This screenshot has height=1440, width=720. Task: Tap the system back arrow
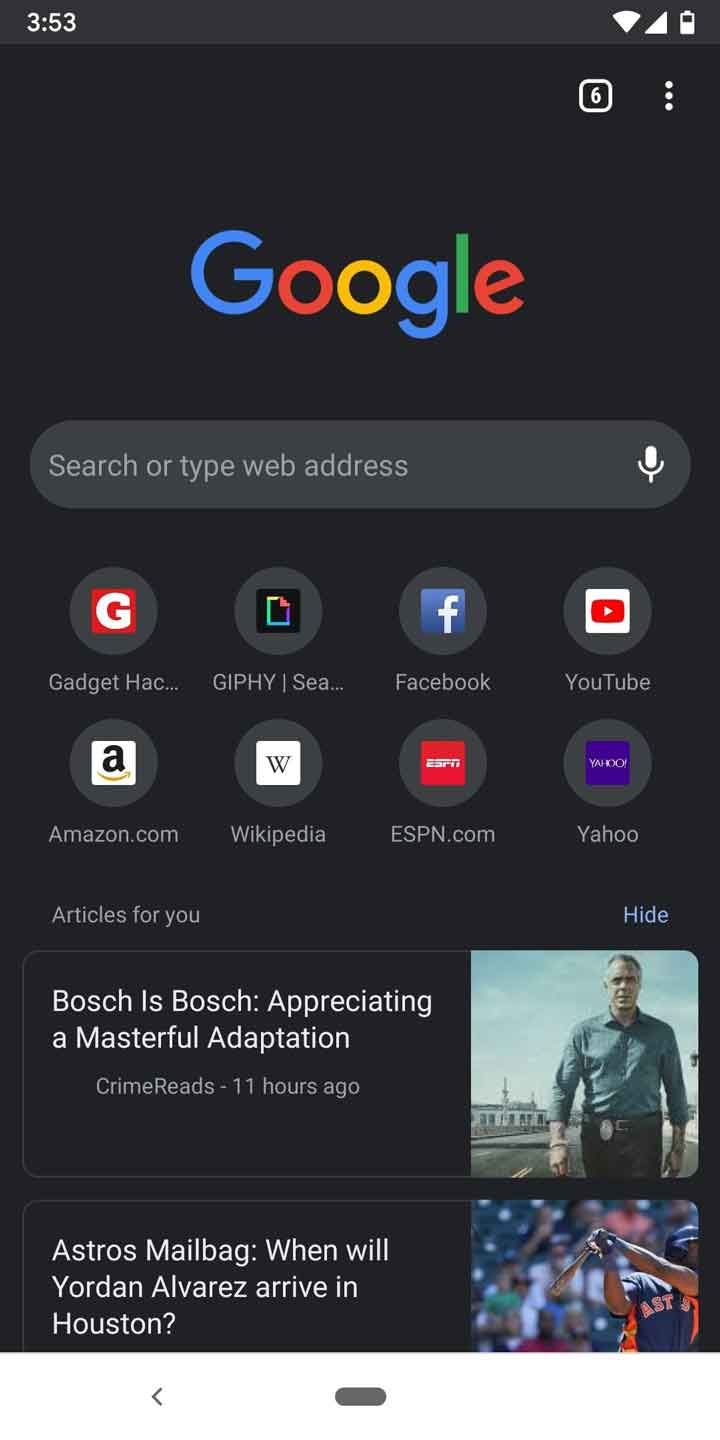(157, 1396)
